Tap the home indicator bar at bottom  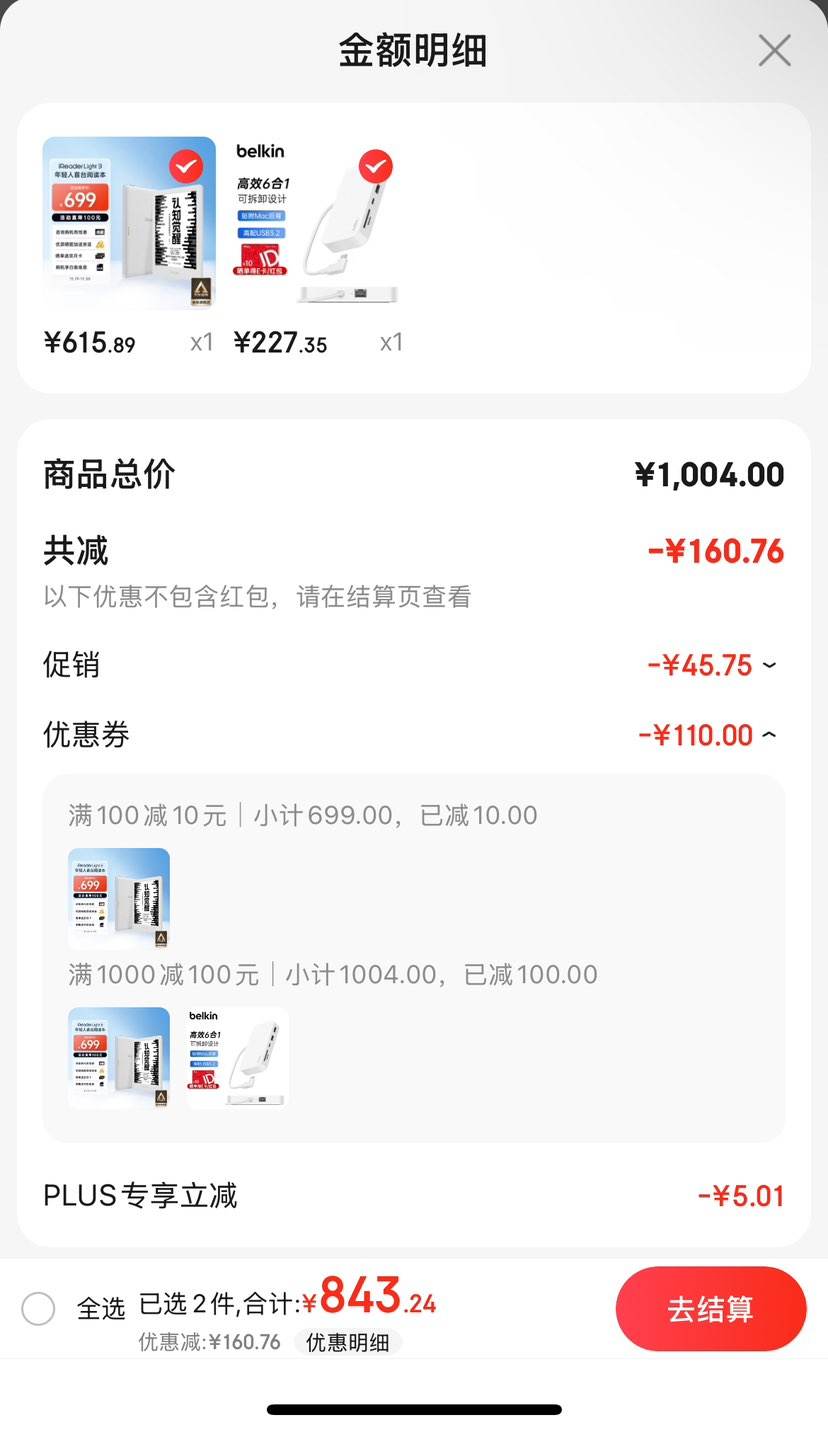click(x=414, y=1410)
